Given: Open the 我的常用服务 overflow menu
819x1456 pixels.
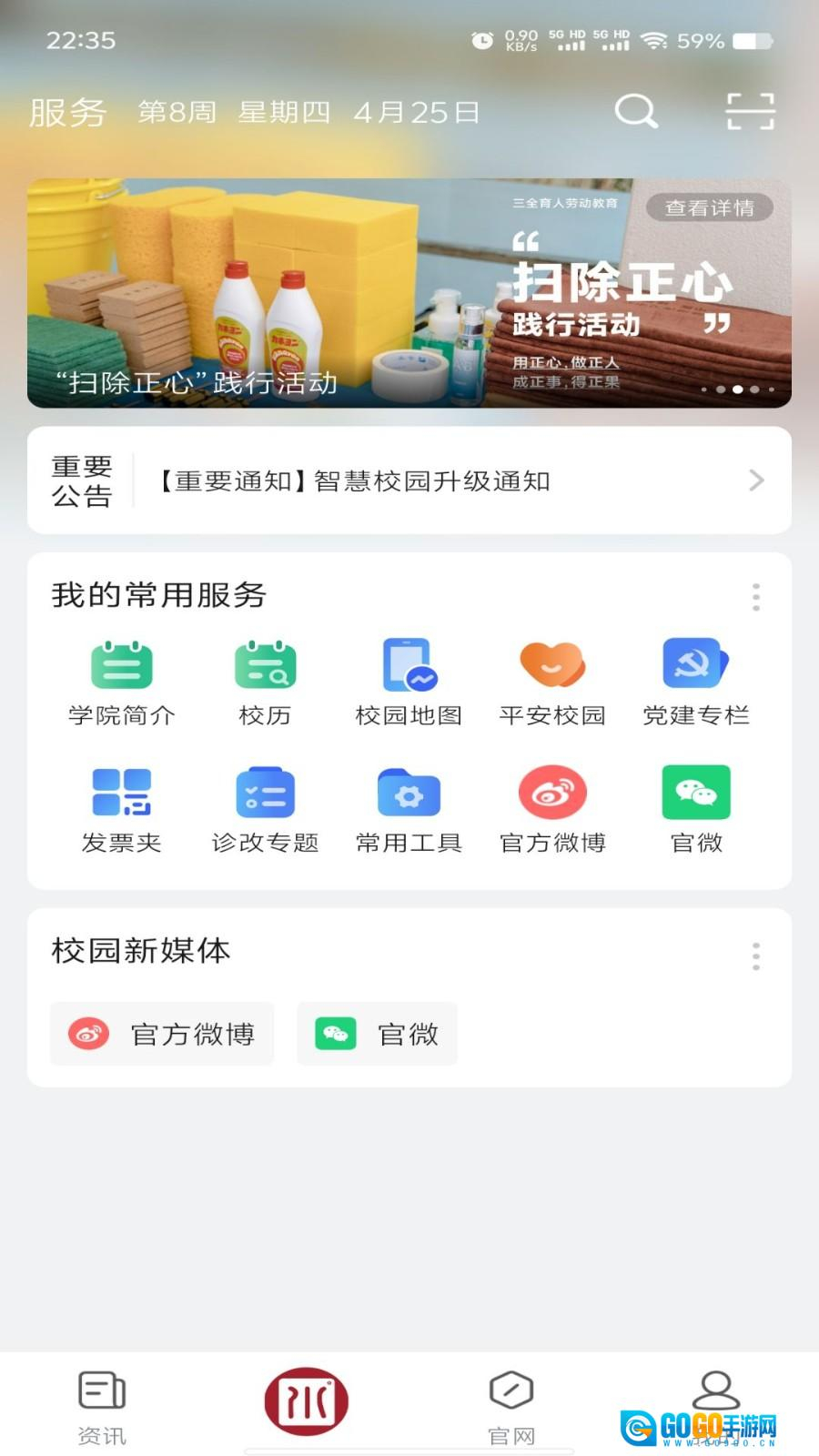Looking at the screenshot, I should (755, 597).
